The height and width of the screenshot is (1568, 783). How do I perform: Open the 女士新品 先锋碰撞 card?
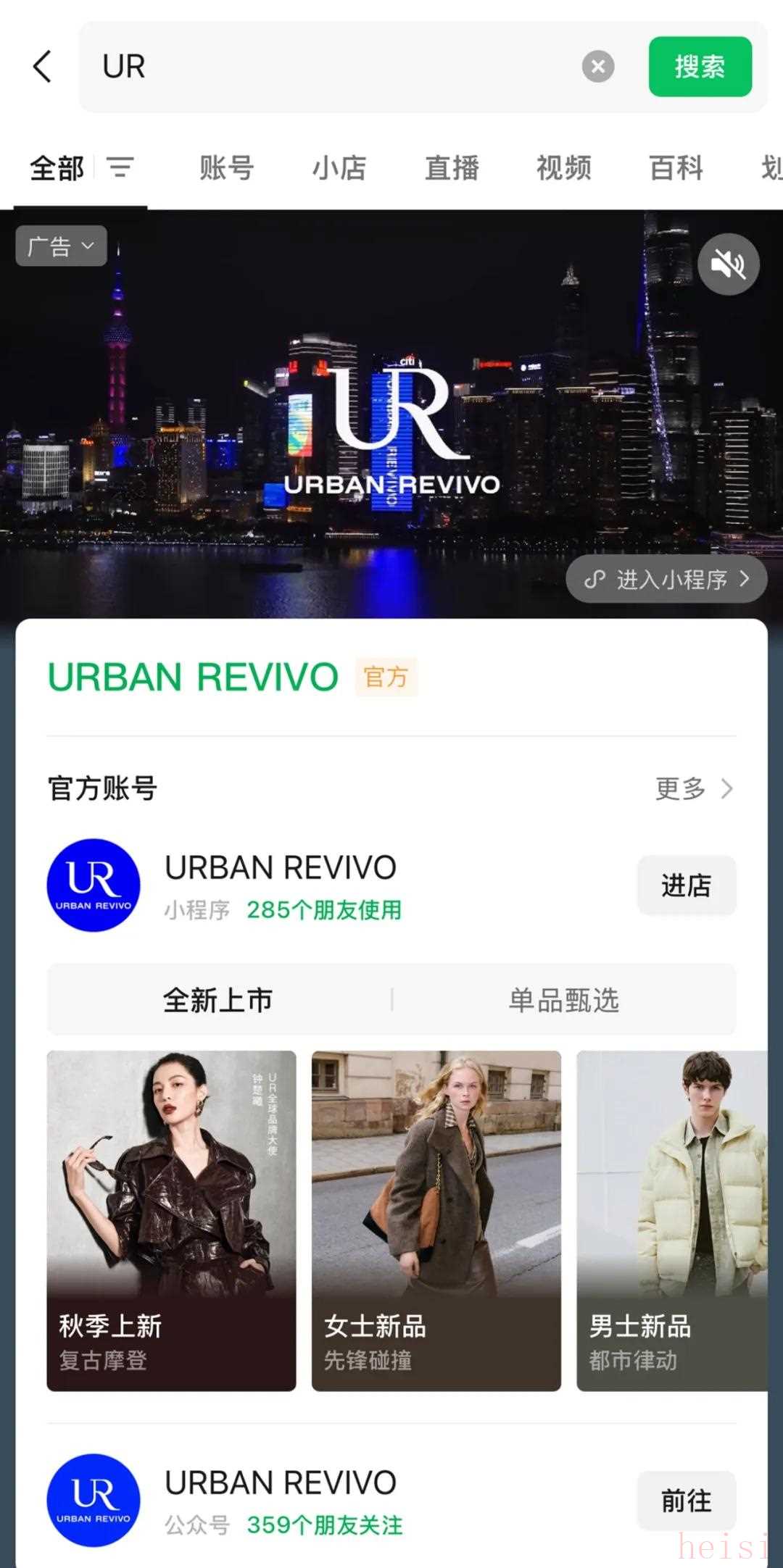pyautogui.click(x=436, y=1220)
